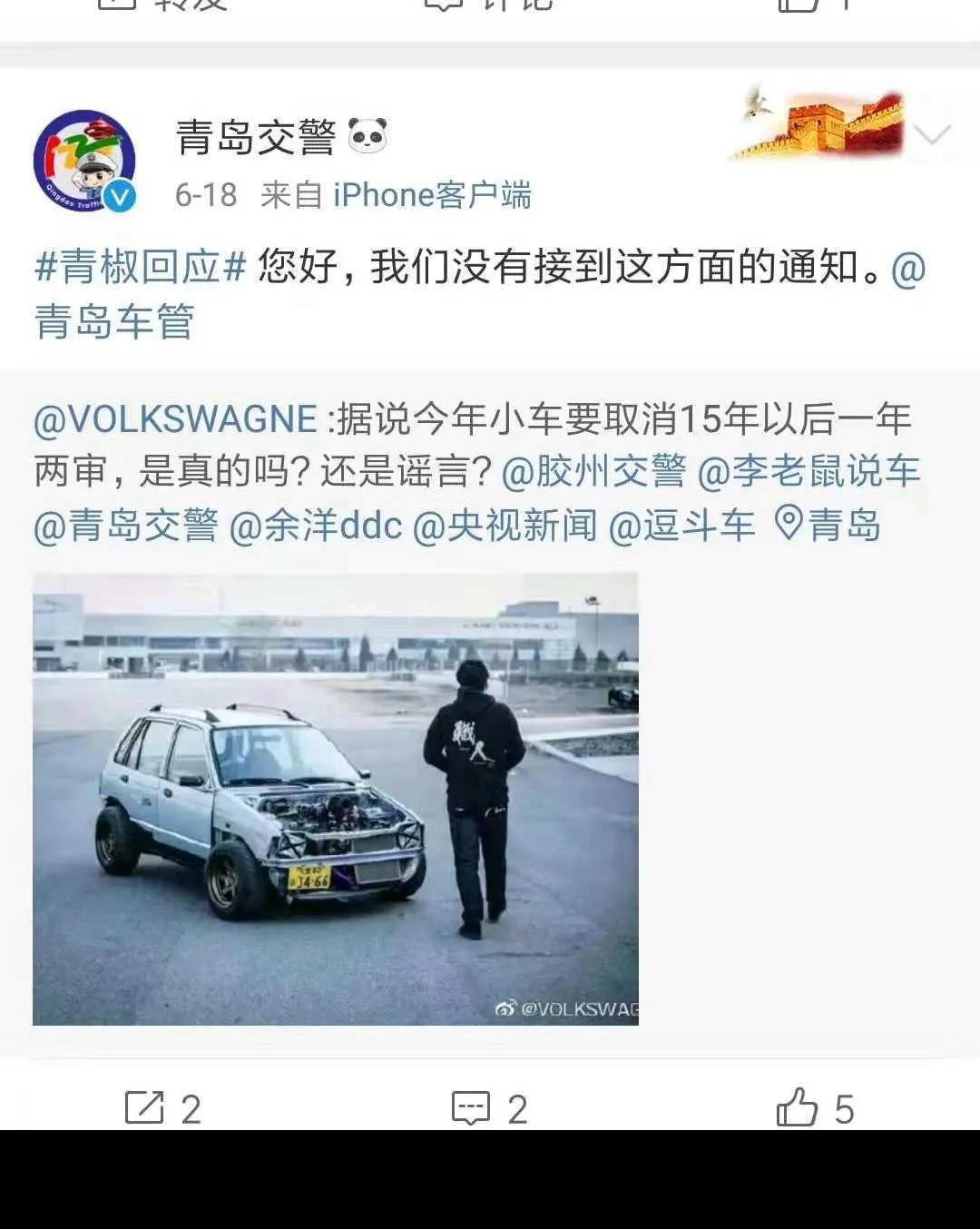This screenshot has height=1229, width=980.
Task: Like the post with 5 likes
Action: click(x=815, y=1108)
